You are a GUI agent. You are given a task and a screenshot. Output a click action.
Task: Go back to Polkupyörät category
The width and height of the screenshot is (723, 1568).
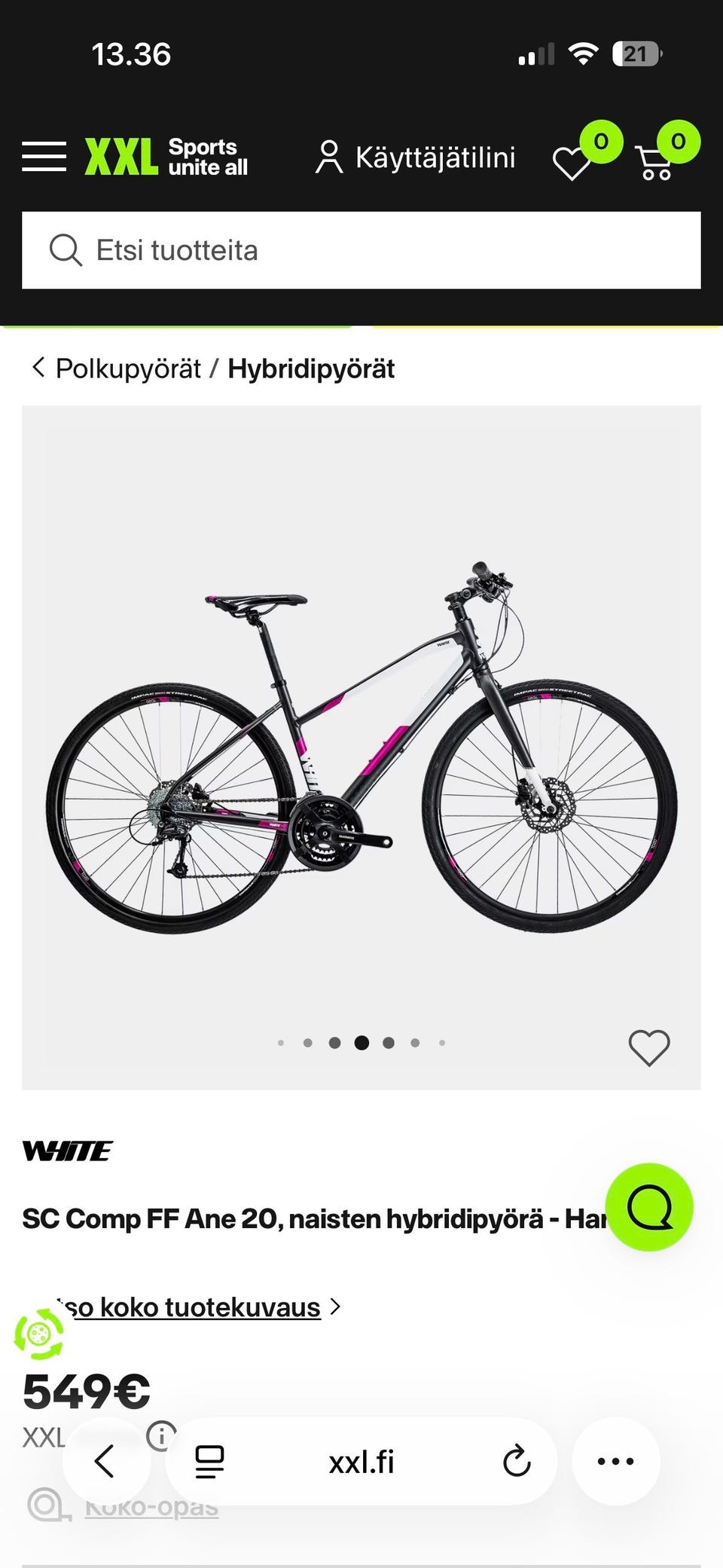[117, 368]
